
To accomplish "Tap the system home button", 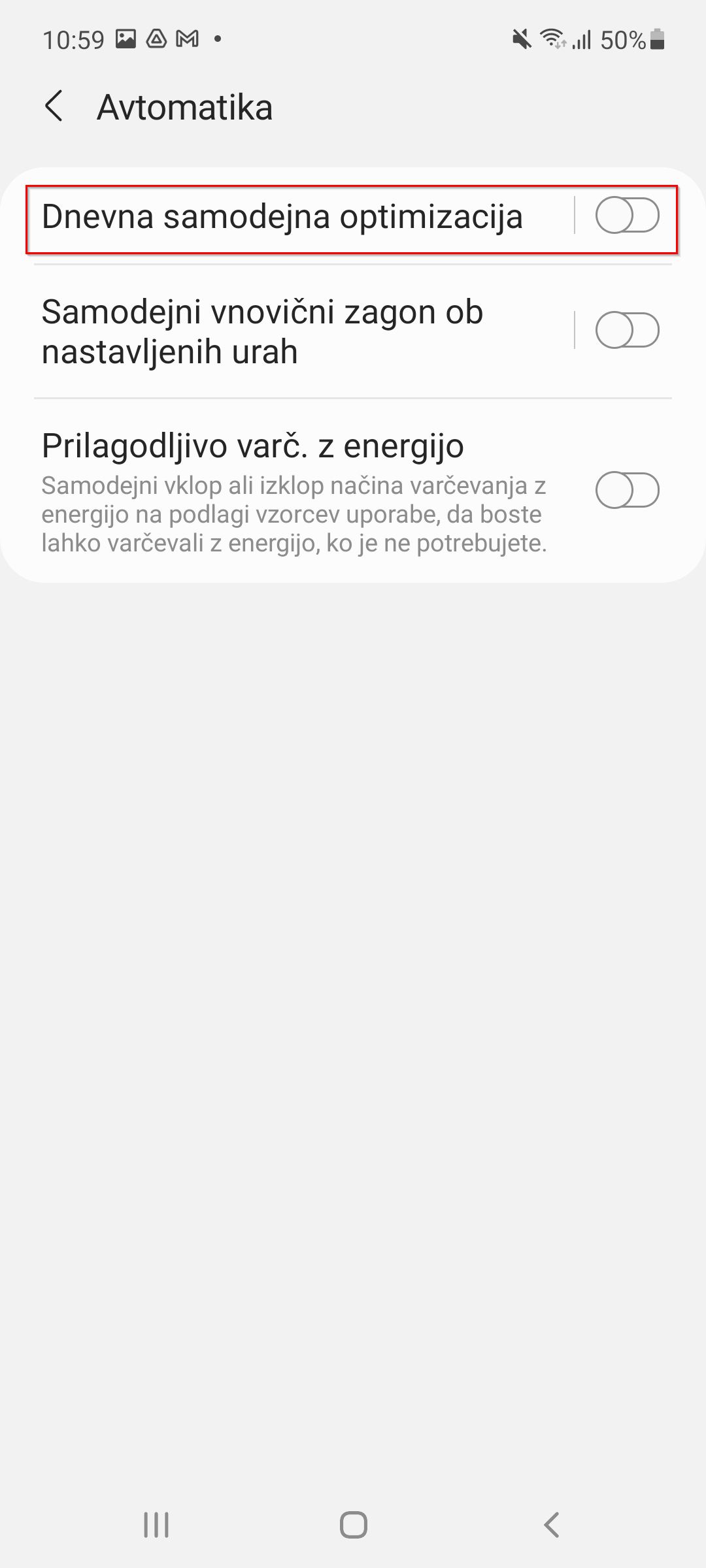I will (x=353, y=1525).
